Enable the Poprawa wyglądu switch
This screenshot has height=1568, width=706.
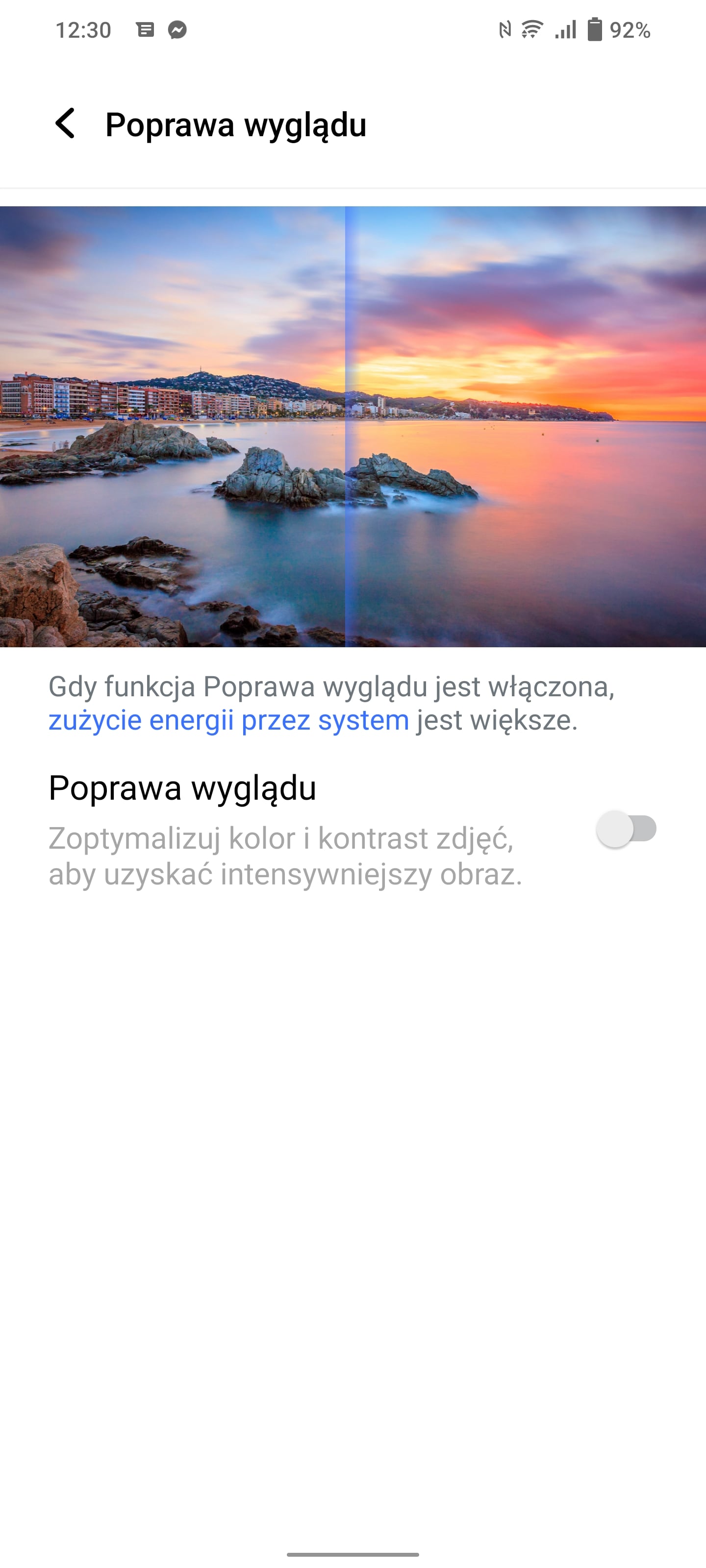pyautogui.click(x=626, y=829)
